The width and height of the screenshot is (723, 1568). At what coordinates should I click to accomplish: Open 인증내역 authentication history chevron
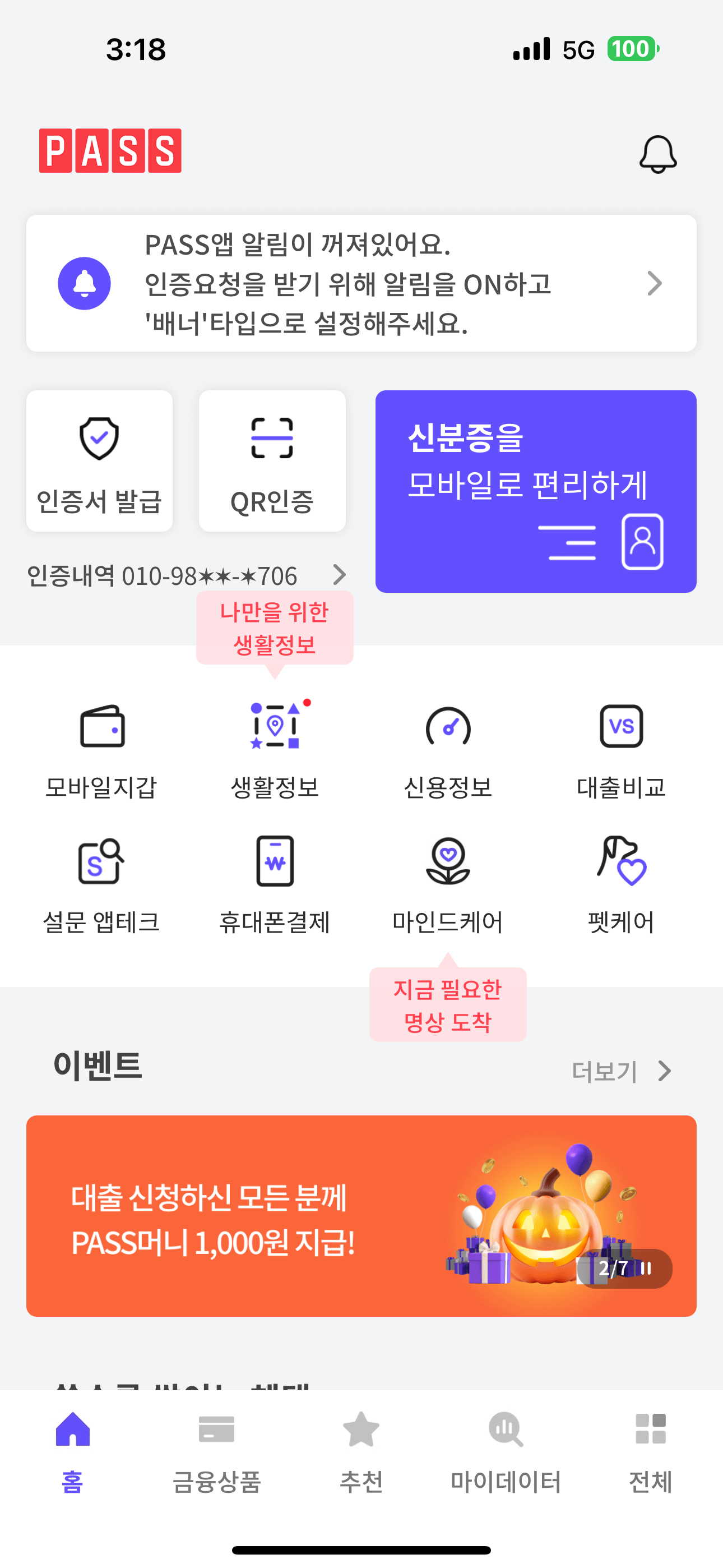(339, 575)
